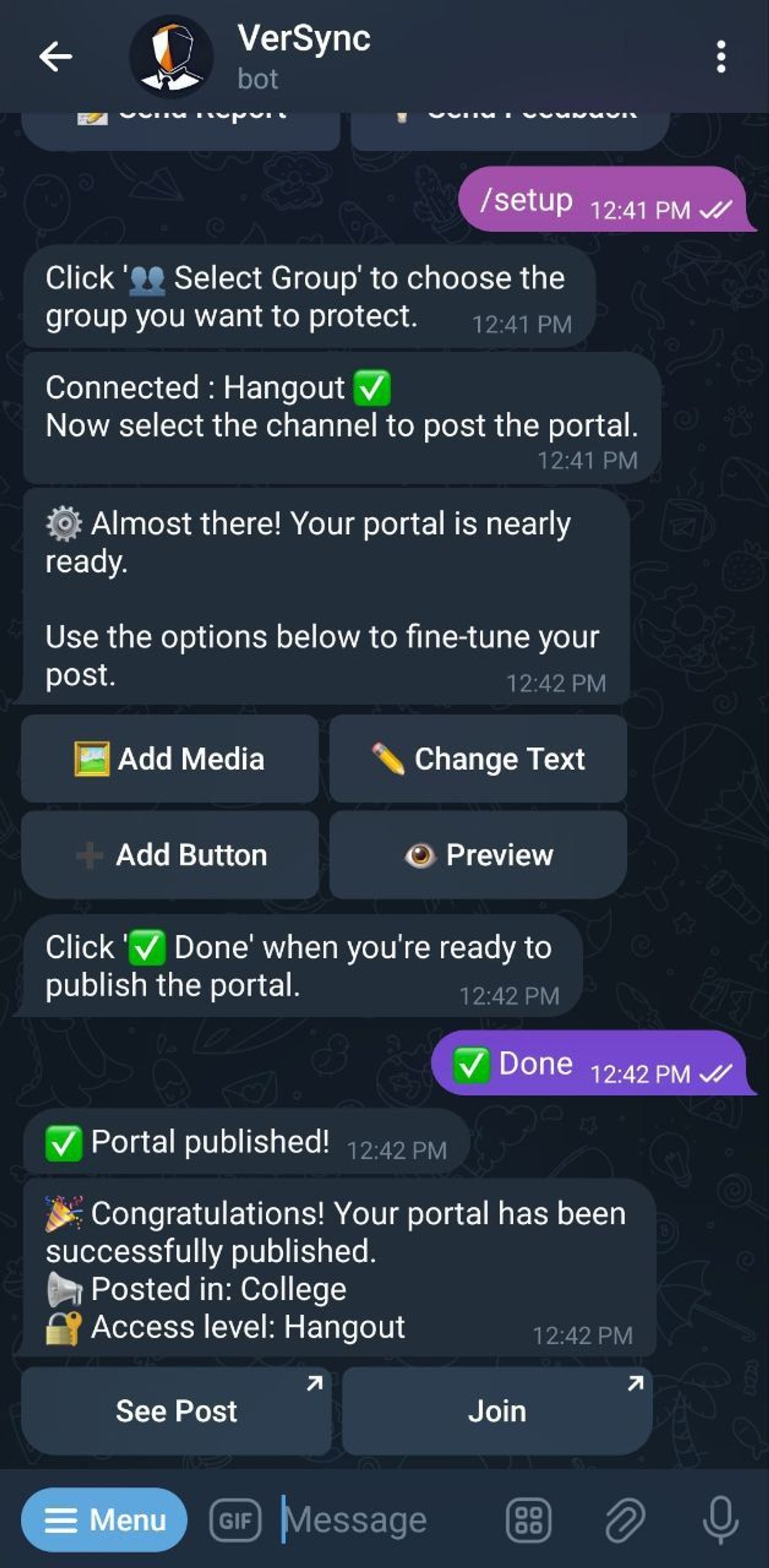Choose the Add Button option
Image resolution: width=769 pixels, height=1568 pixels.
click(170, 854)
